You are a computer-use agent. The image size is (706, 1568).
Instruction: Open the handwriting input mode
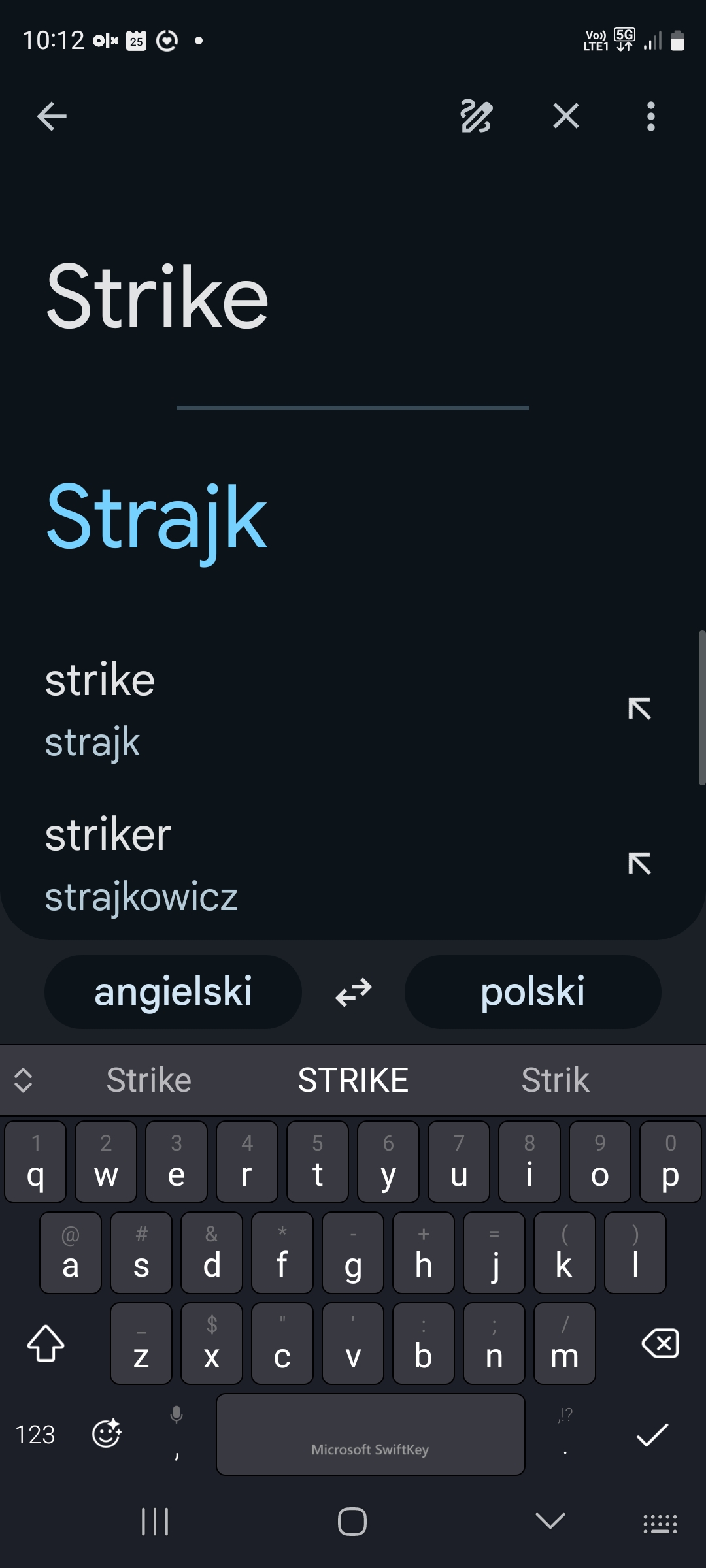(477, 117)
